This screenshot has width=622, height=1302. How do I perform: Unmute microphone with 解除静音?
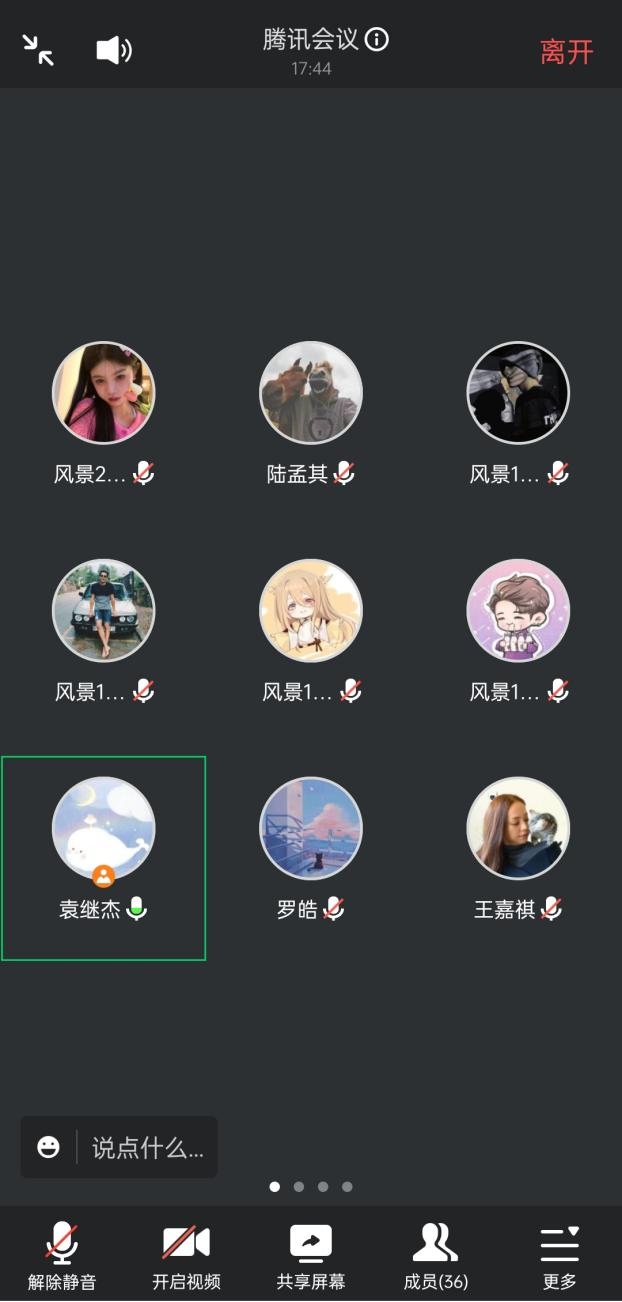coord(62,1255)
